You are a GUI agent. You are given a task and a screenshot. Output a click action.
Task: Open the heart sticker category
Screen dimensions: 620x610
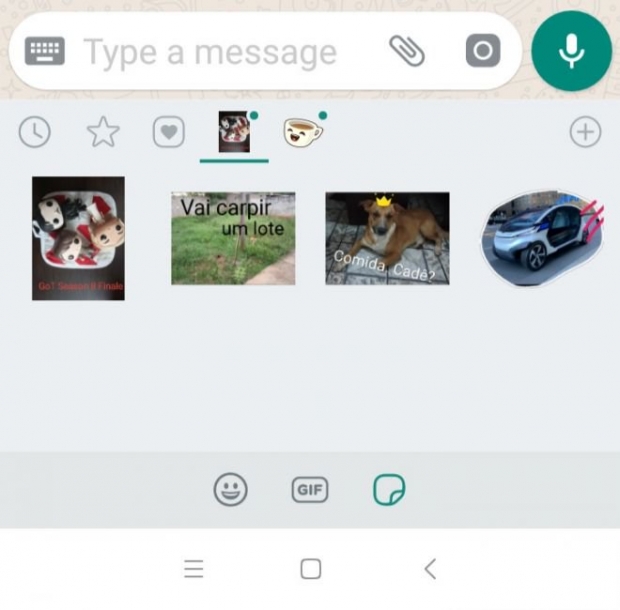[x=168, y=132]
